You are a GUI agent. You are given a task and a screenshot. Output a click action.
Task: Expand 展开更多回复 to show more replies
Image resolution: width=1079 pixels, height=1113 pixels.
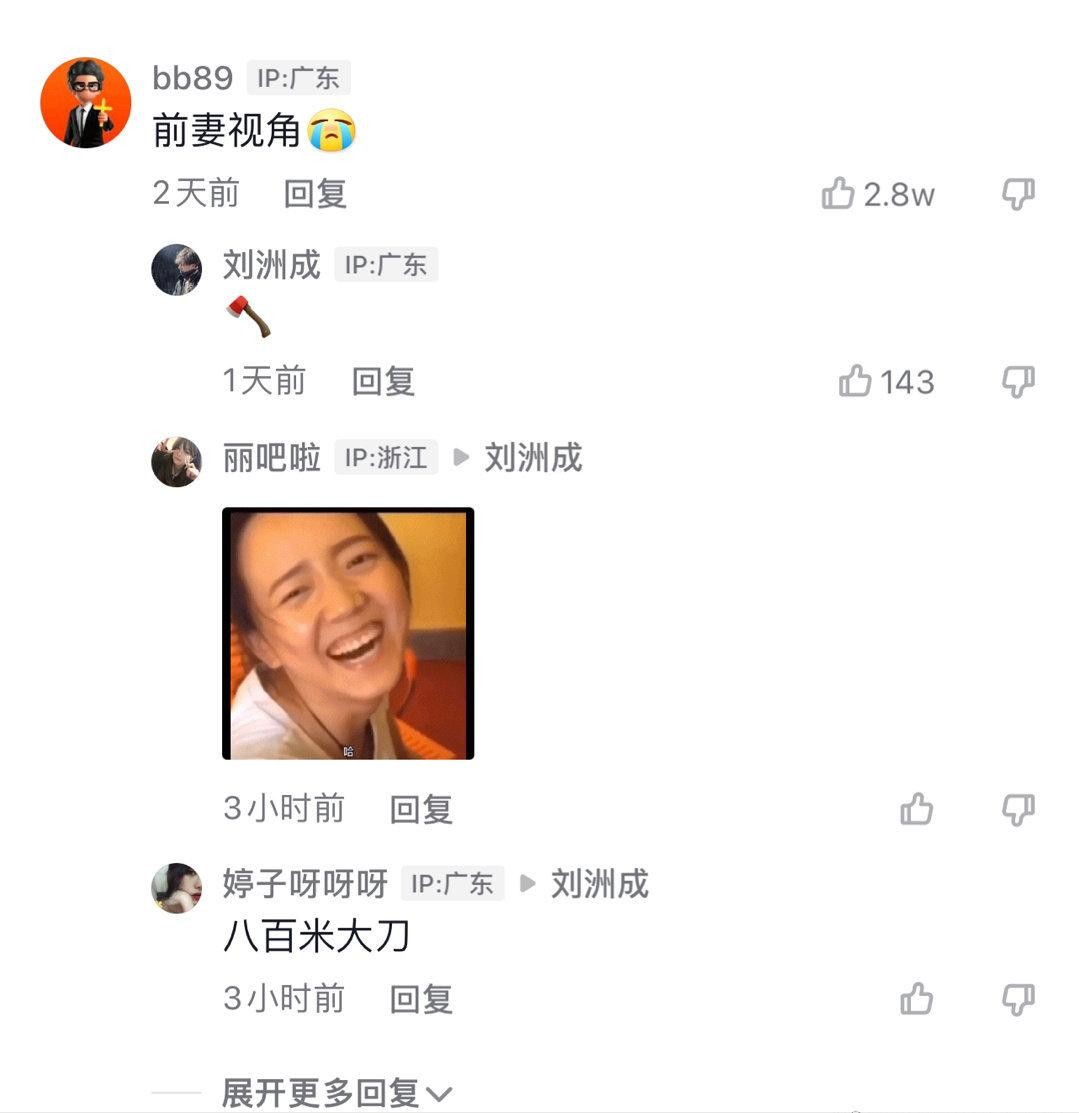tap(336, 1093)
